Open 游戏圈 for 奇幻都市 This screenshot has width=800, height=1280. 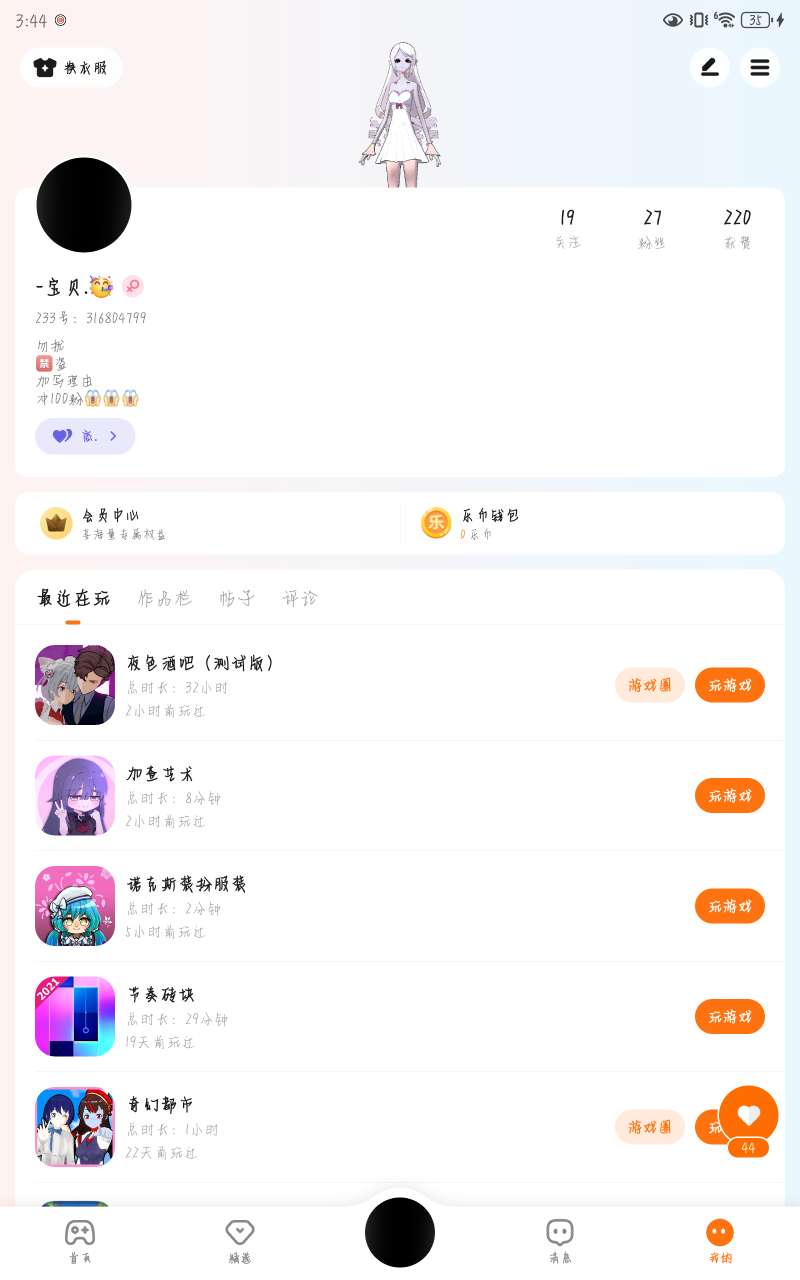pyautogui.click(x=650, y=1127)
